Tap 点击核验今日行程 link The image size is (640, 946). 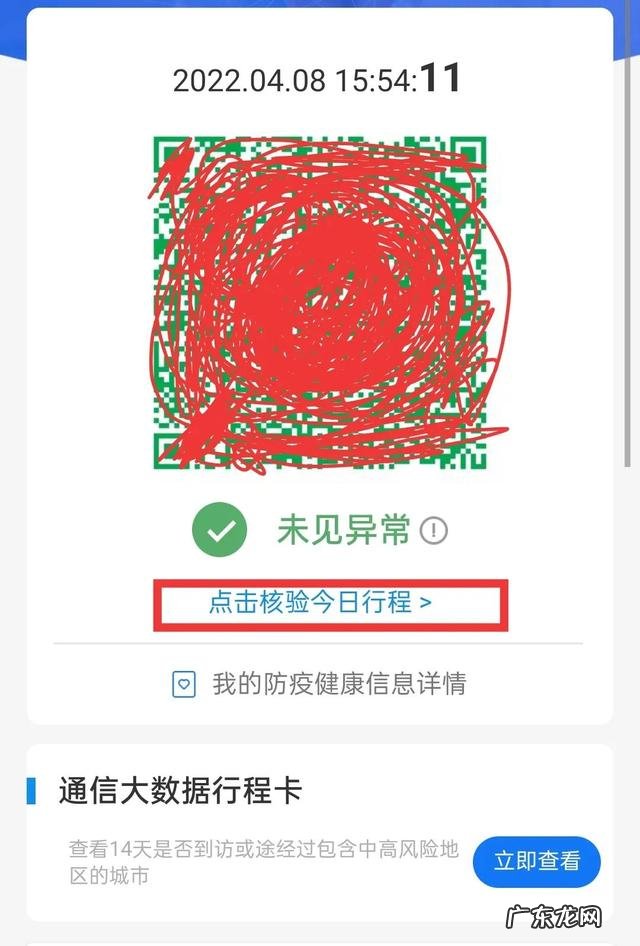(320, 603)
